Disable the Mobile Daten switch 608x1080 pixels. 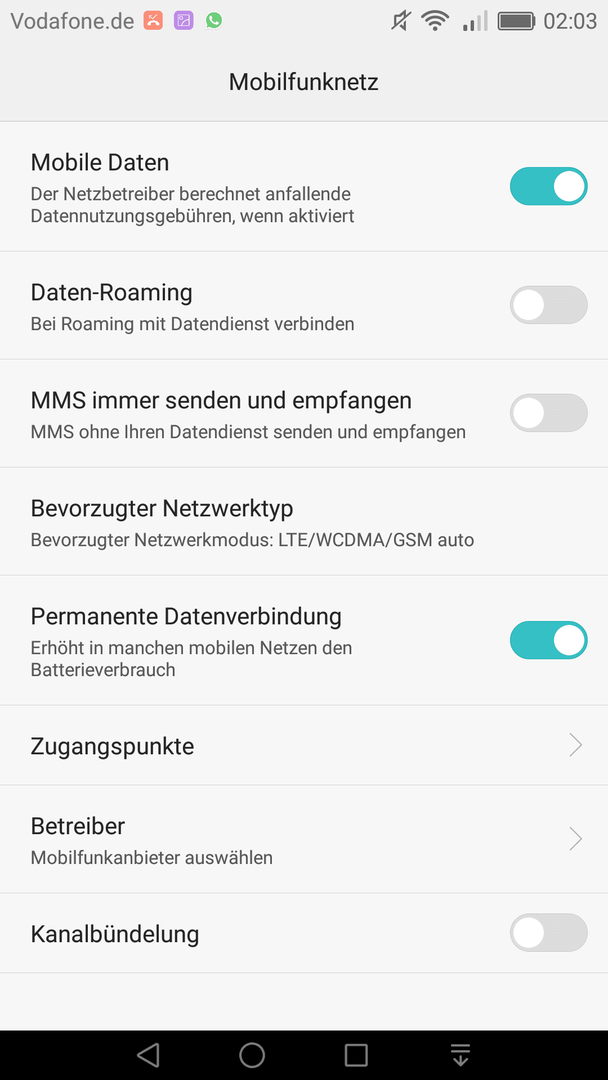click(548, 186)
